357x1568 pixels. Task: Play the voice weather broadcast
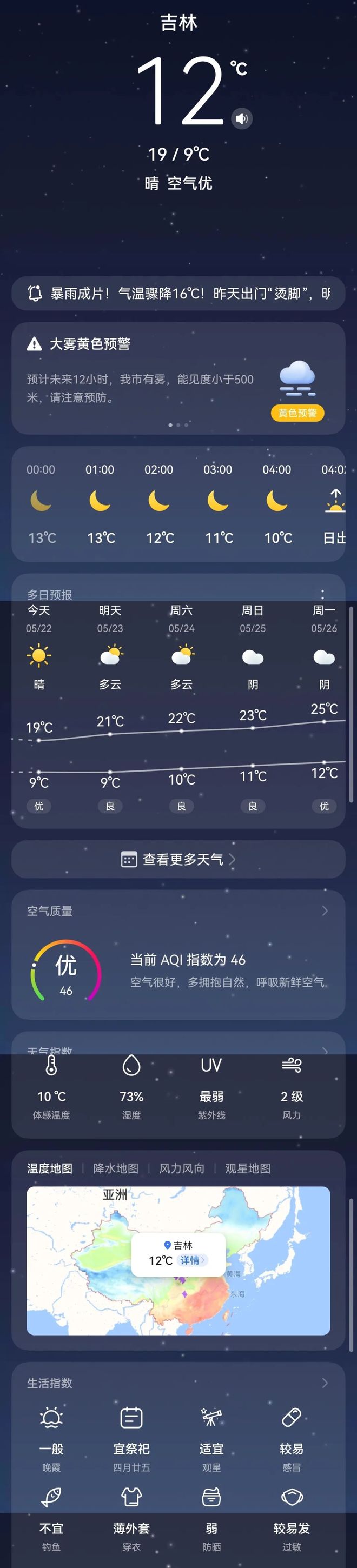[242, 118]
